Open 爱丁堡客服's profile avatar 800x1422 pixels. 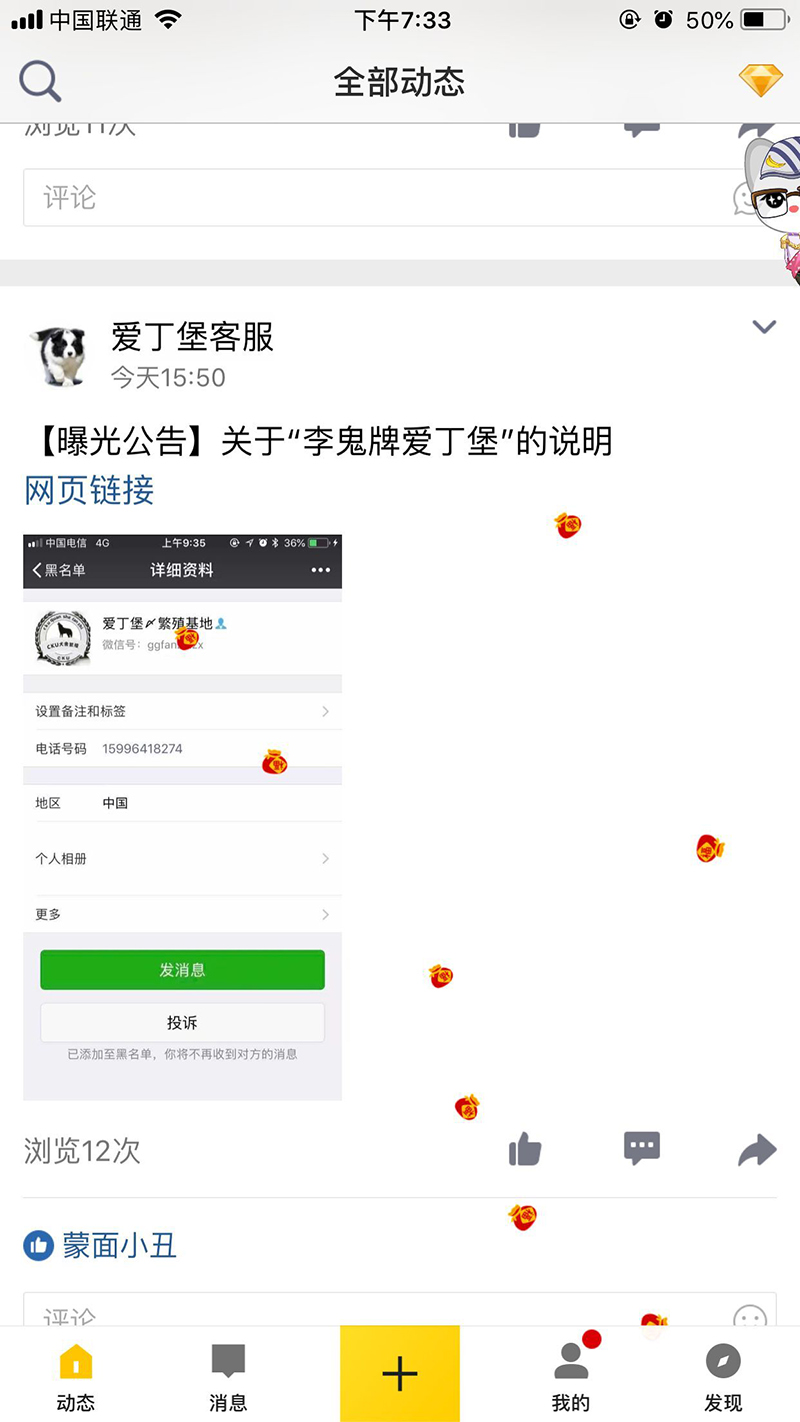tap(58, 355)
